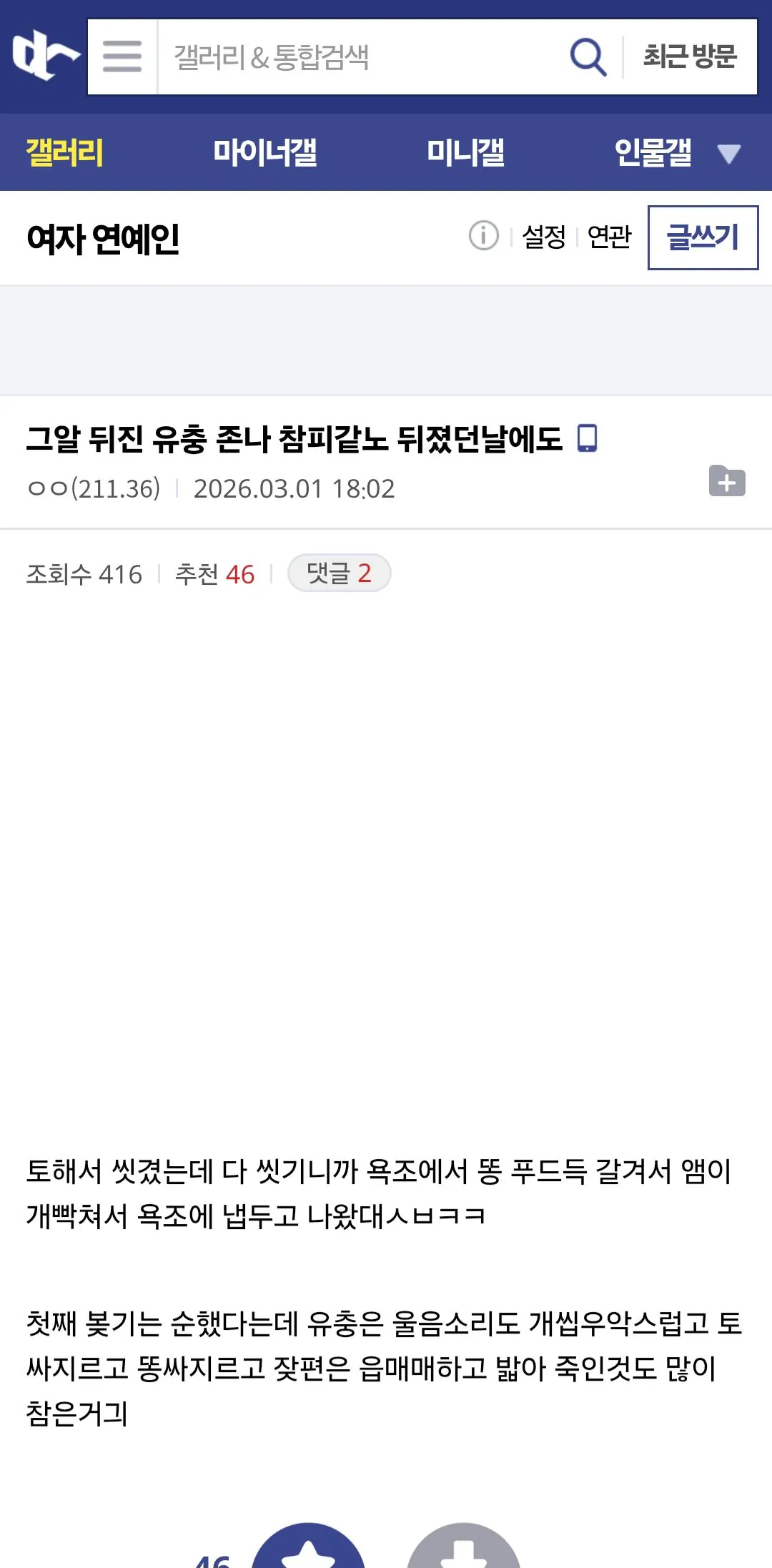Switch to the 인물갤 tab
The image size is (772, 1568).
pos(653,152)
